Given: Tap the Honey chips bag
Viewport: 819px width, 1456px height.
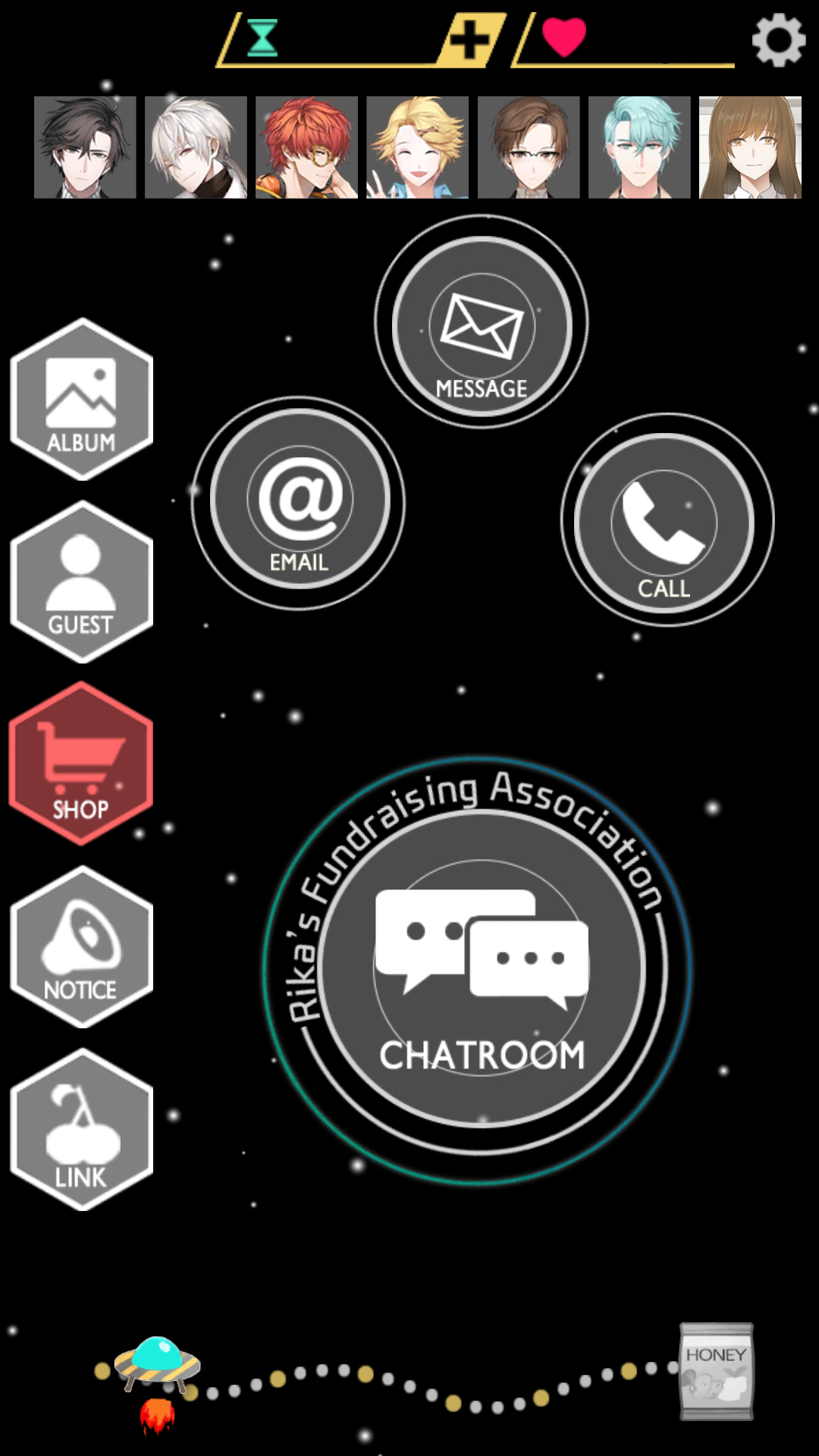Looking at the screenshot, I should [716, 1371].
